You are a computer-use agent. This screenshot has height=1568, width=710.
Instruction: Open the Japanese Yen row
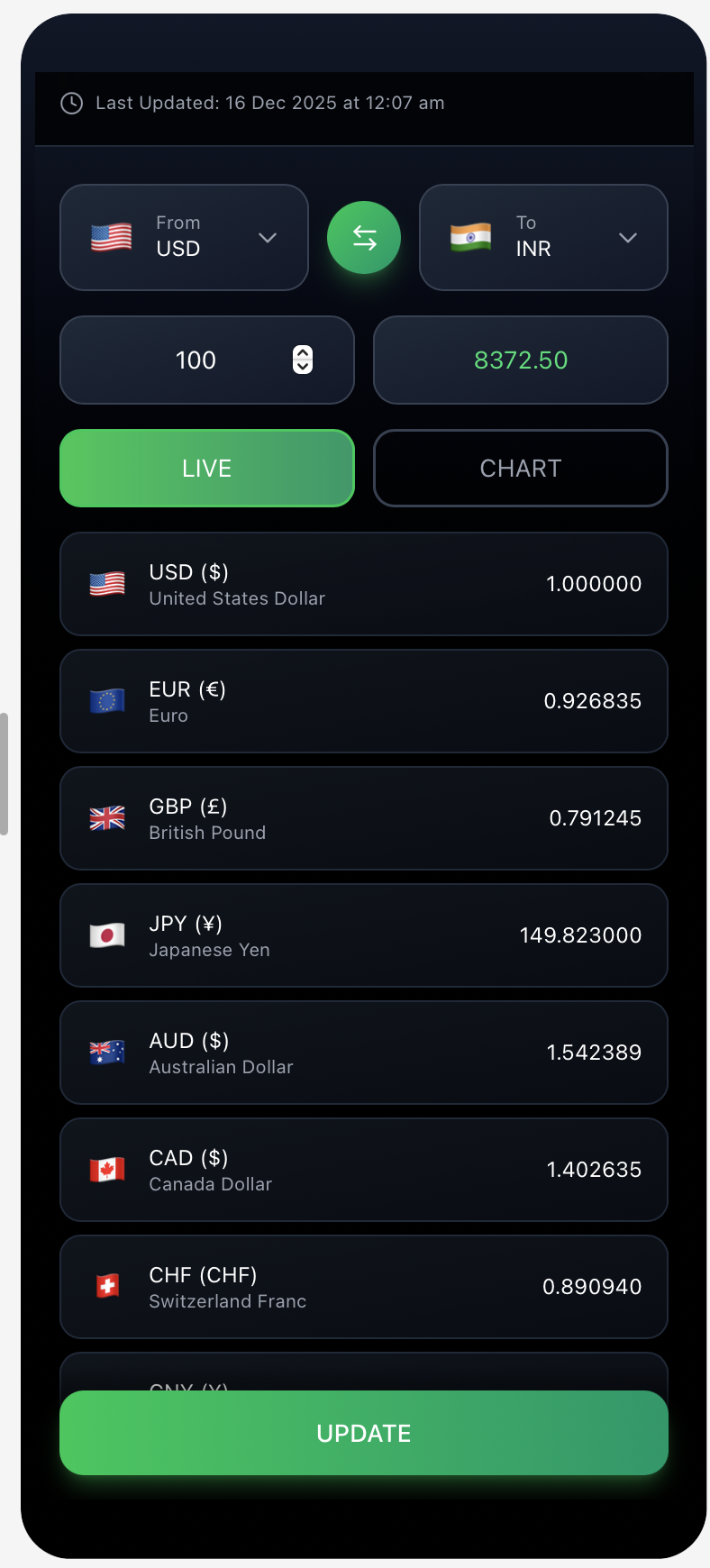coord(364,935)
